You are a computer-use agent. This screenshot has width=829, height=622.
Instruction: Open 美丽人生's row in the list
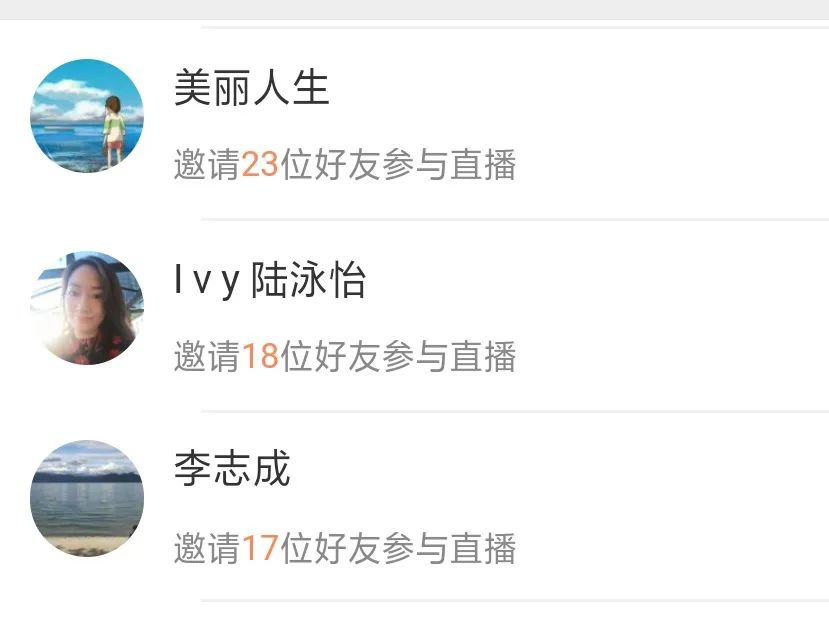(x=414, y=125)
